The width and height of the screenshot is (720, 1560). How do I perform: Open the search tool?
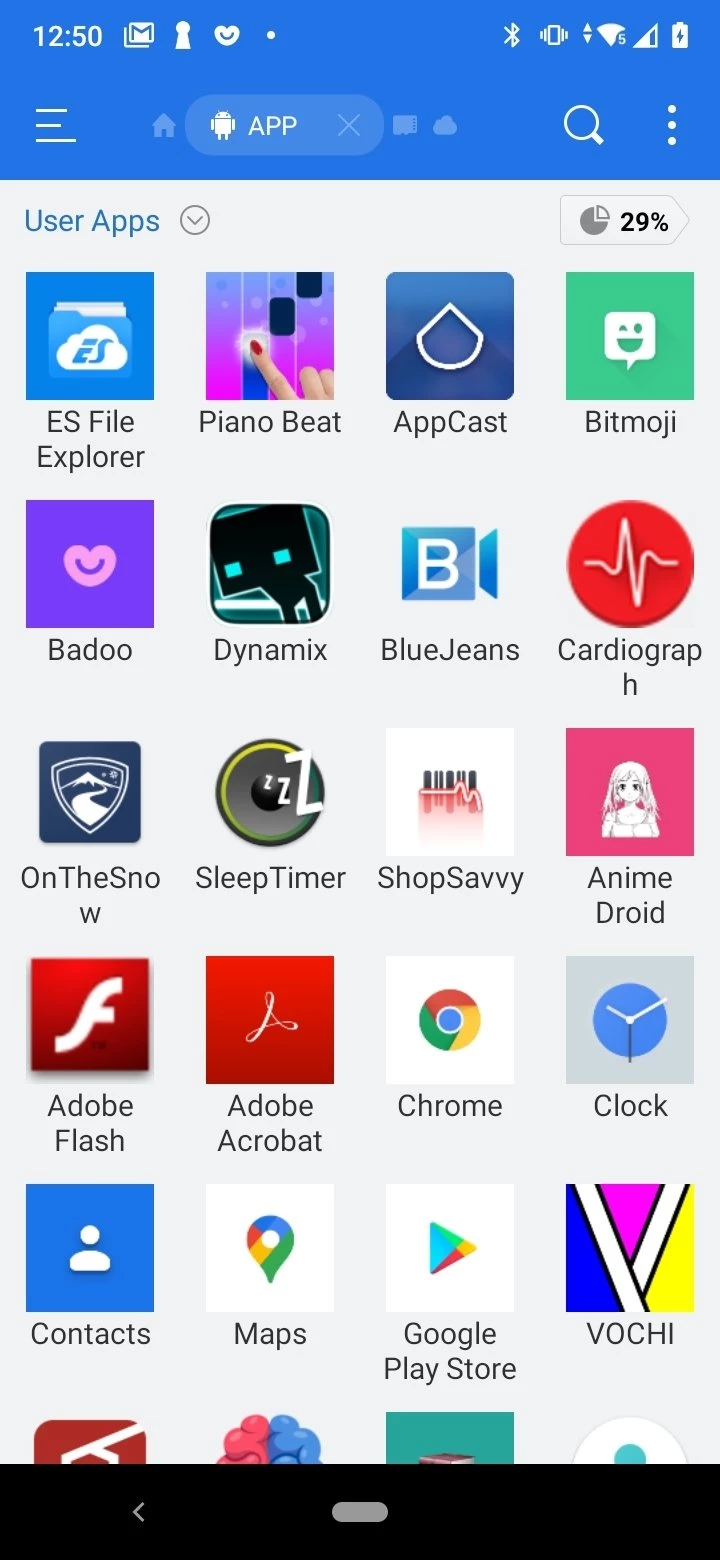pyautogui.click(x=583, y=126)
